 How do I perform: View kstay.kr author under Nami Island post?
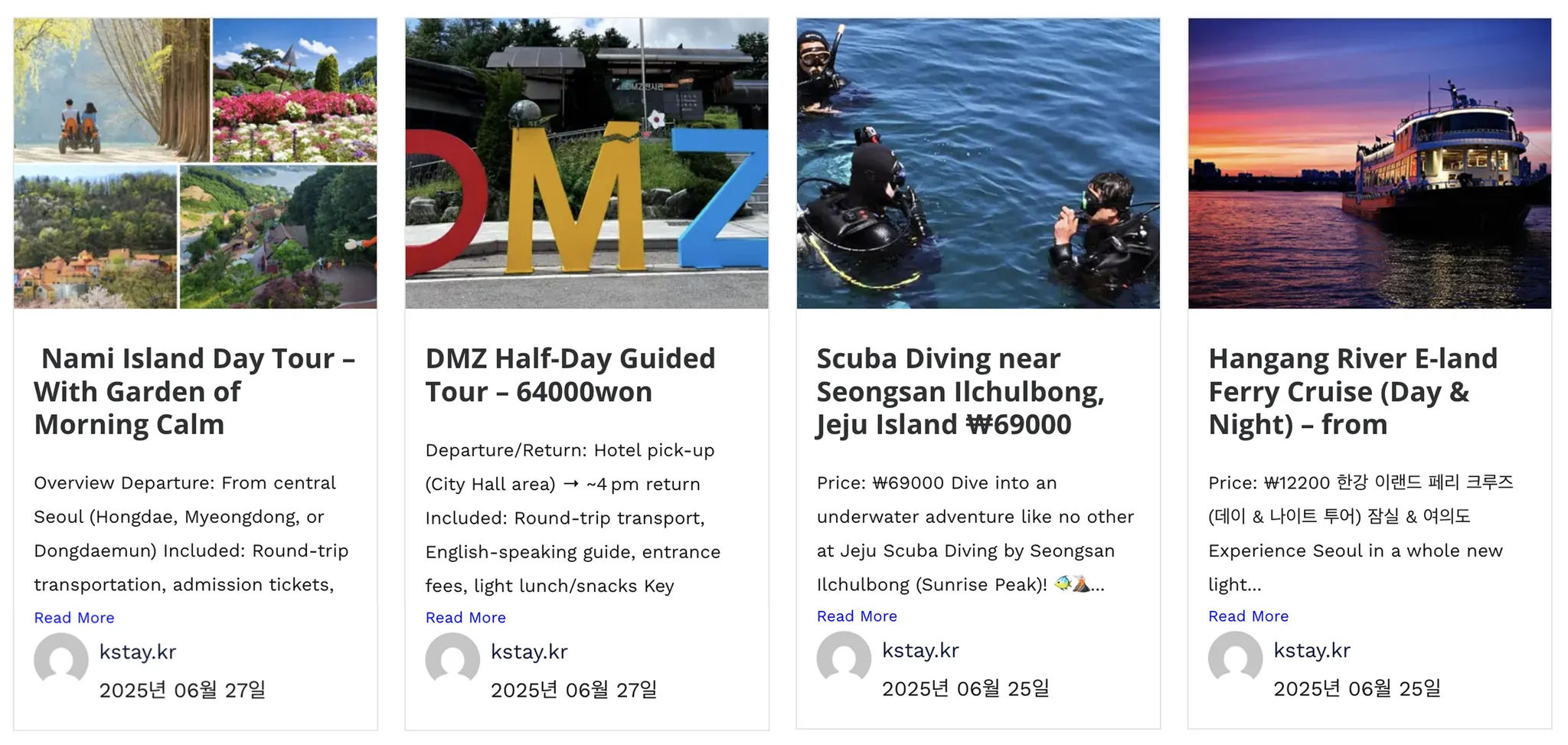[x=138, y=652]
